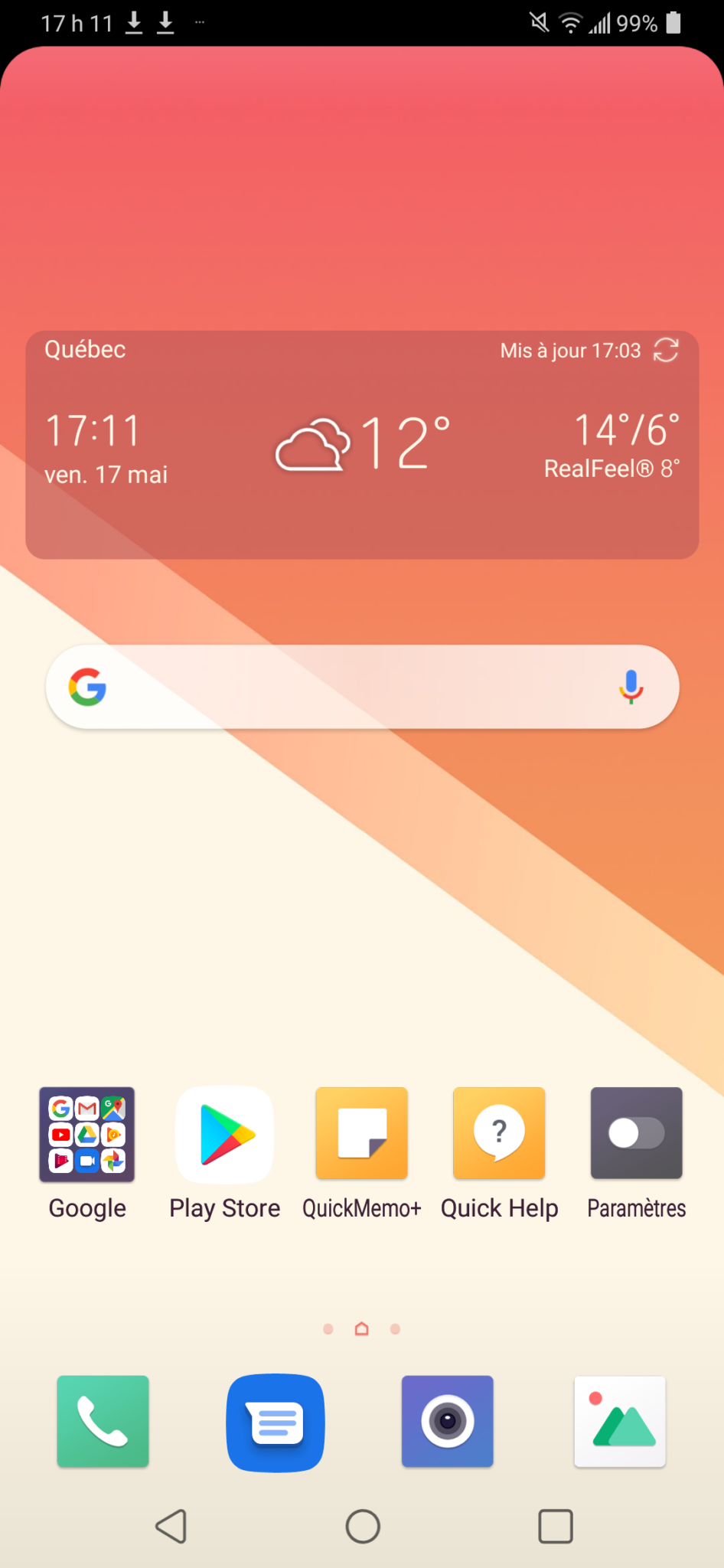Viewport: 724px width, 1568px height.
Task: Open the Quick Help app
Action: [x=499, y=1135]
